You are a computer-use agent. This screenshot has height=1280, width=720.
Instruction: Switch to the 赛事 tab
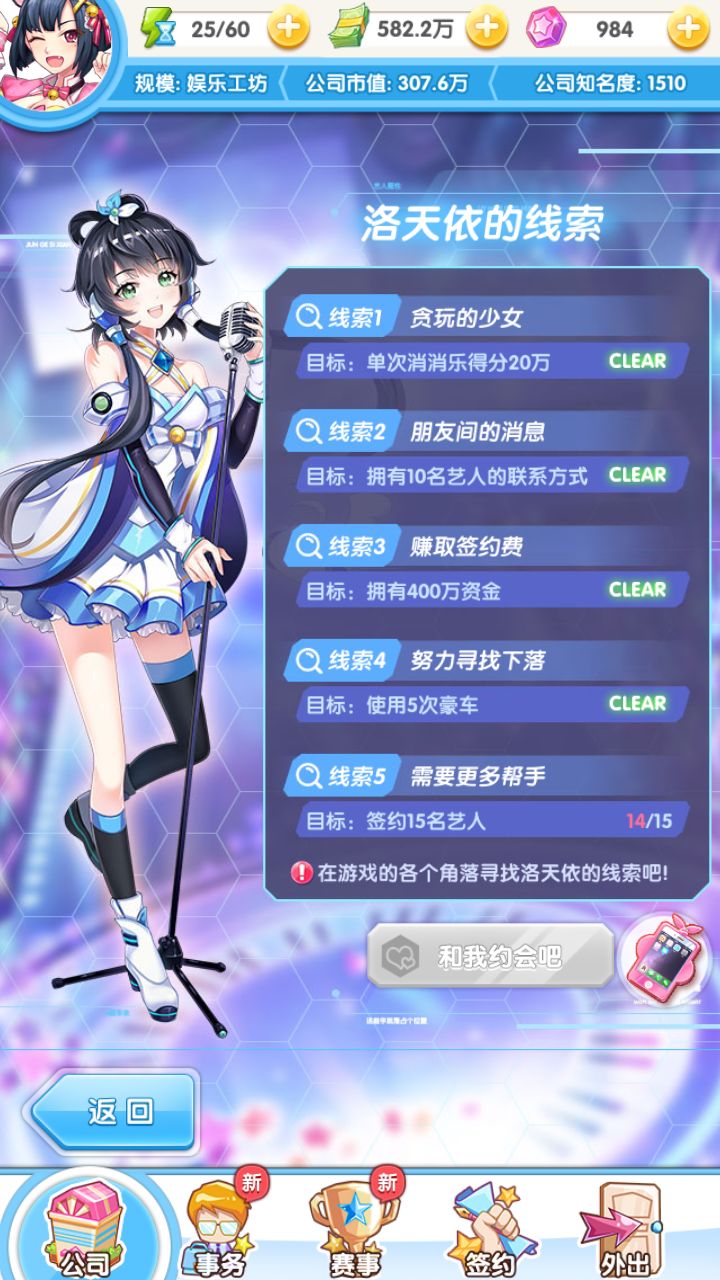[355, 1230]
